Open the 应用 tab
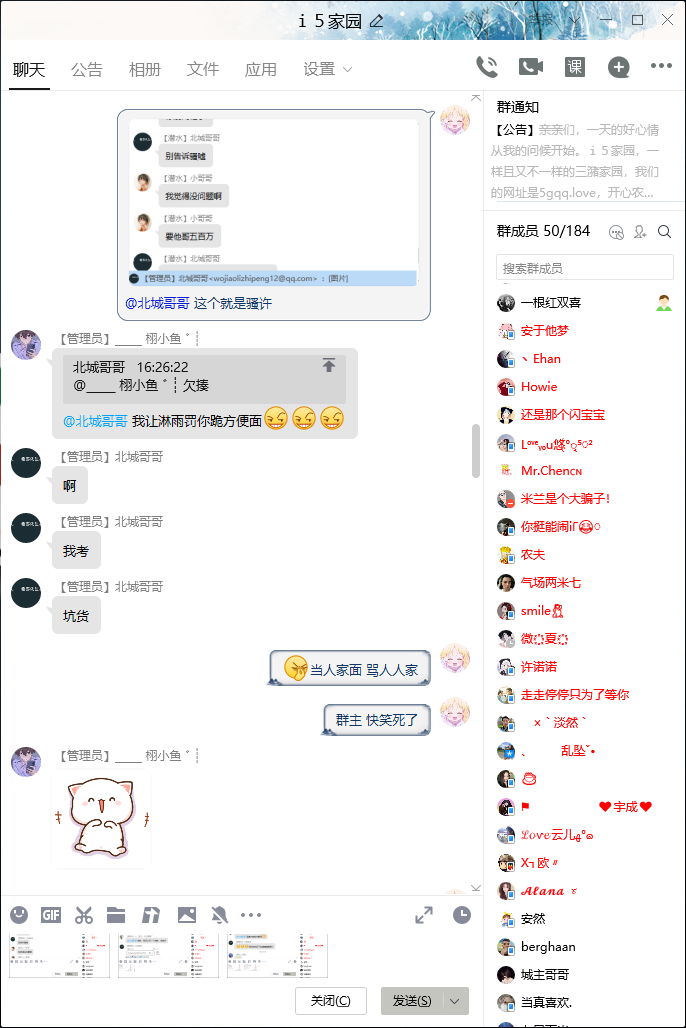Image resolution: width=686 pixels, height=1028 pixels. click(x=261, y=69)
